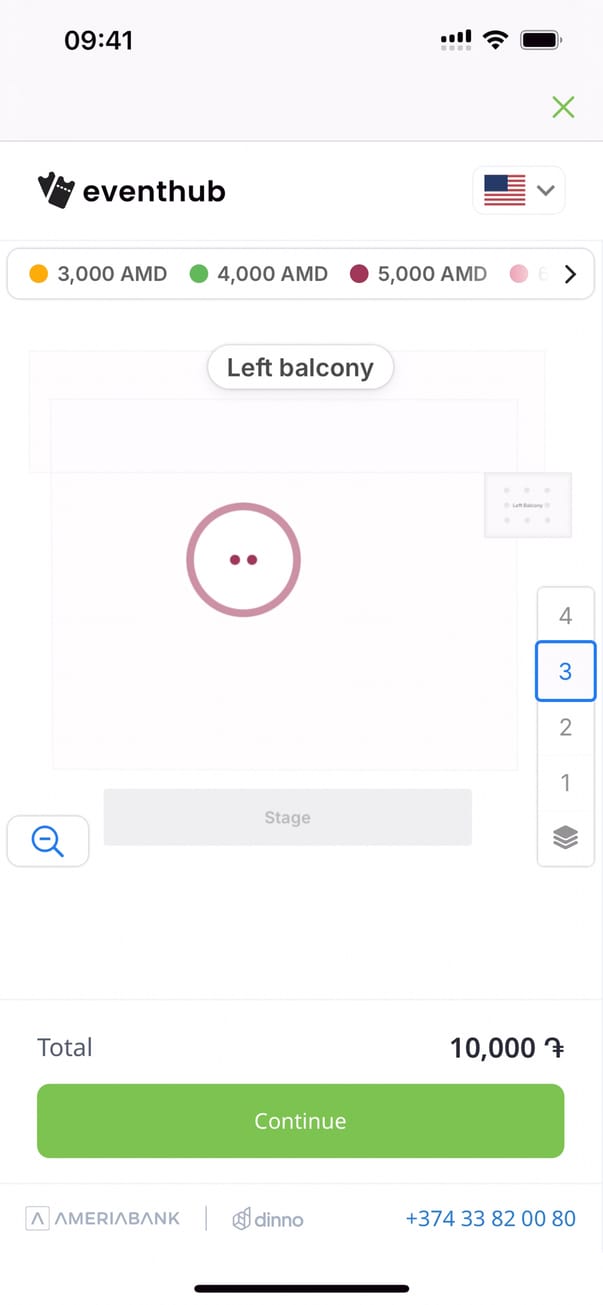Screen dimensions: 603x1305
Task: Tap the Continue button
Action: point(300,1121)
